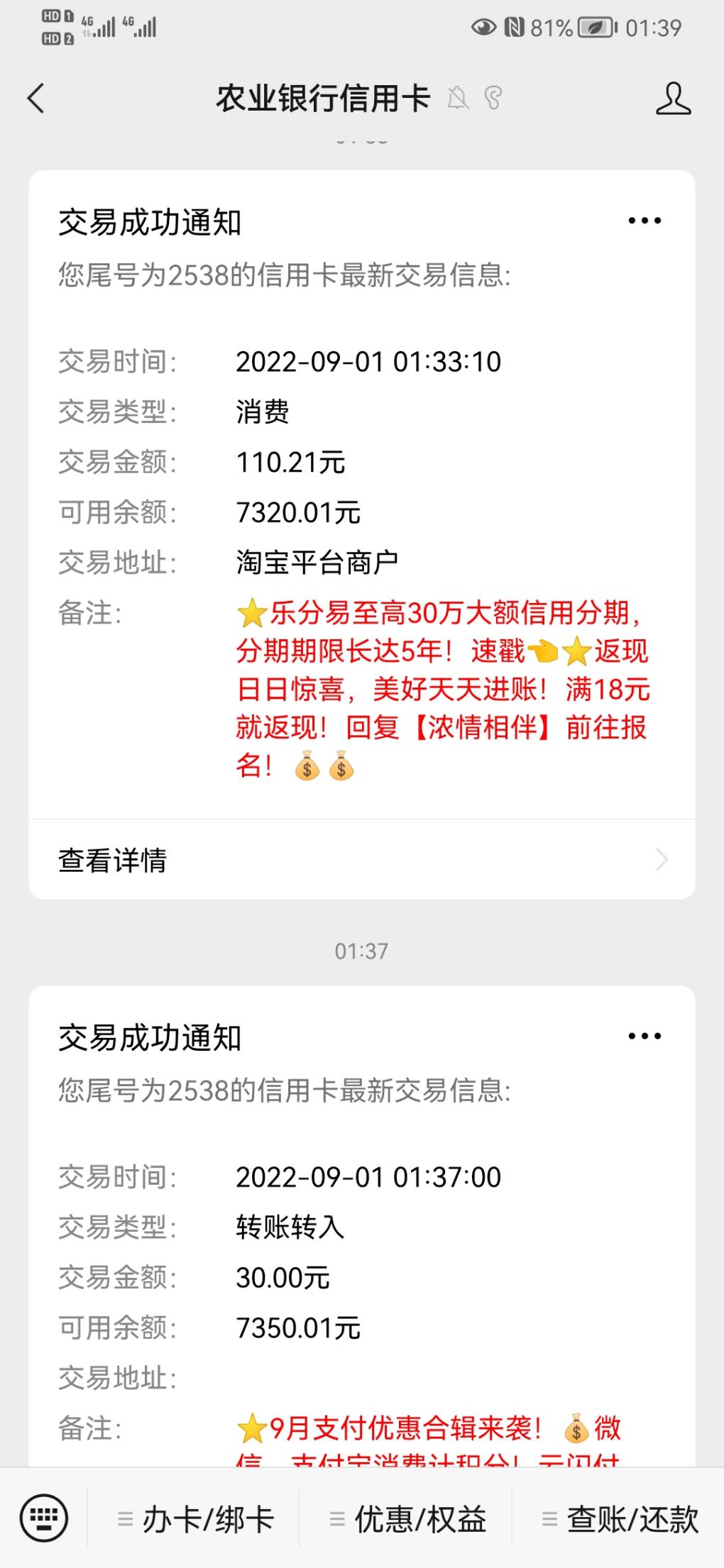This screenshot has height=1568, width=724.
Task: Open 查看详情 for the Taobao transaction
Action: (x=361, y=860)
